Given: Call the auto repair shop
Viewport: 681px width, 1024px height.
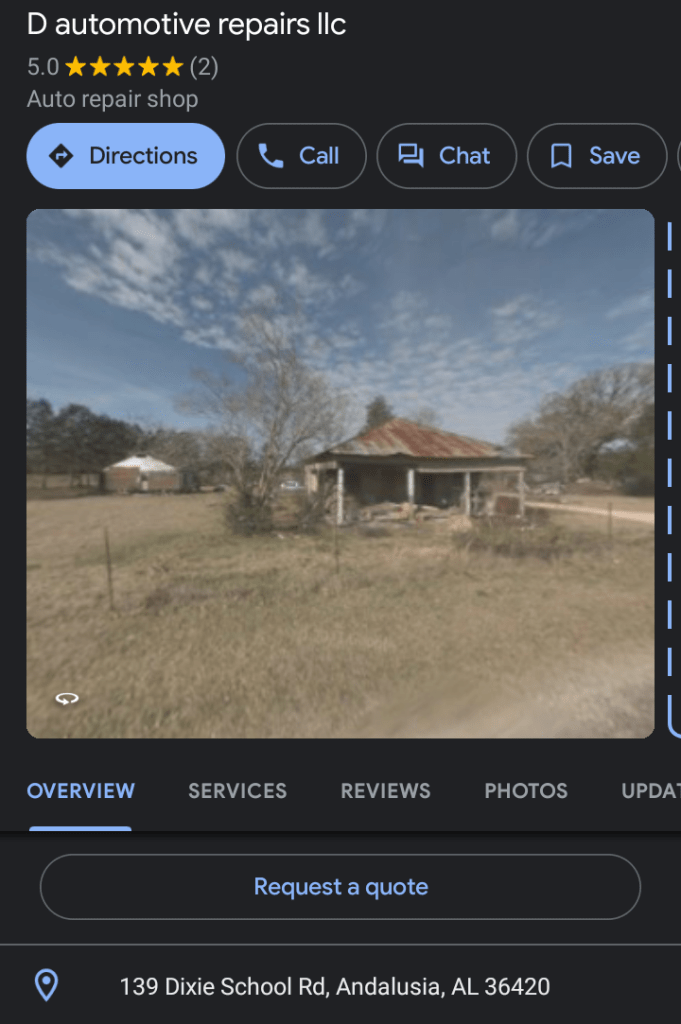Looking at the screenshot, I should pyautogui.click(x=301, y=156).
